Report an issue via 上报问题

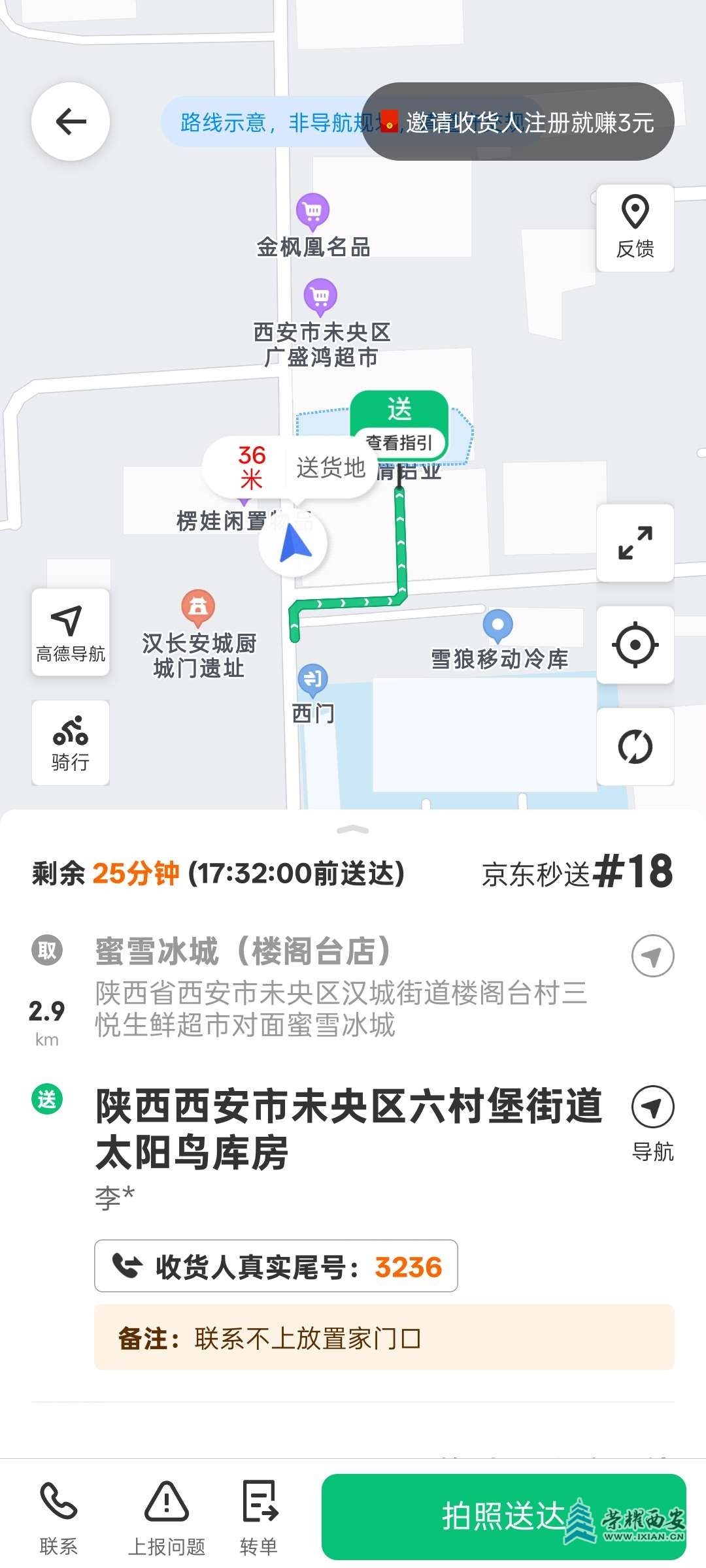[x=167, y=1517]
